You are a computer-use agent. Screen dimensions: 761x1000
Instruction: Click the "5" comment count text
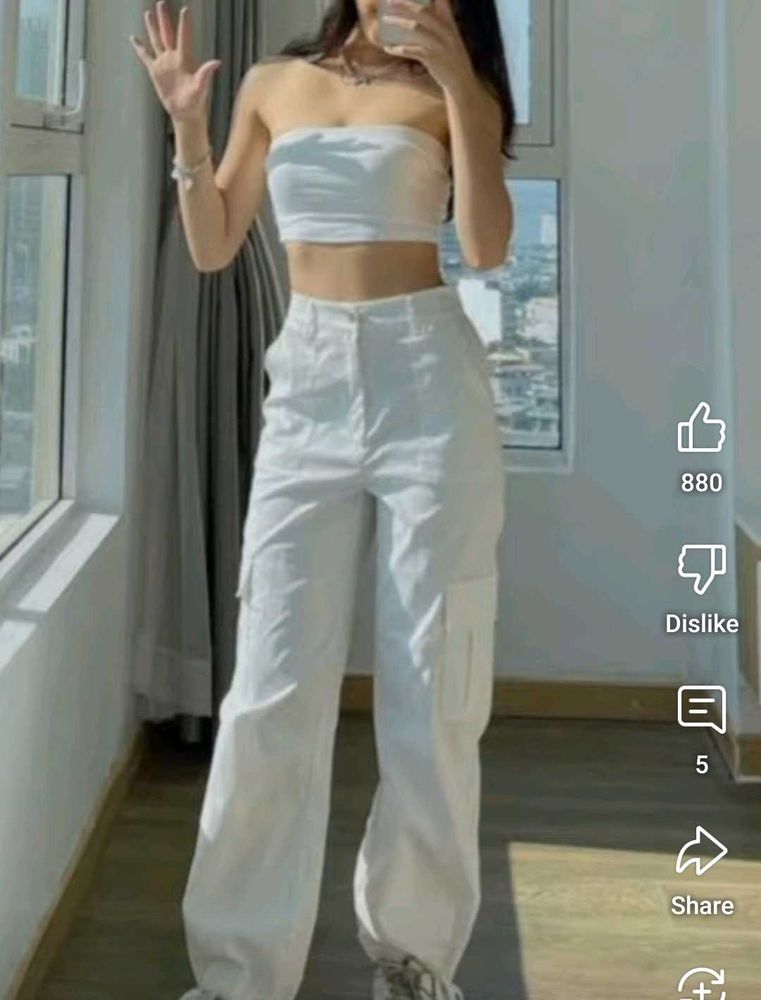click(x=701, y=763)
